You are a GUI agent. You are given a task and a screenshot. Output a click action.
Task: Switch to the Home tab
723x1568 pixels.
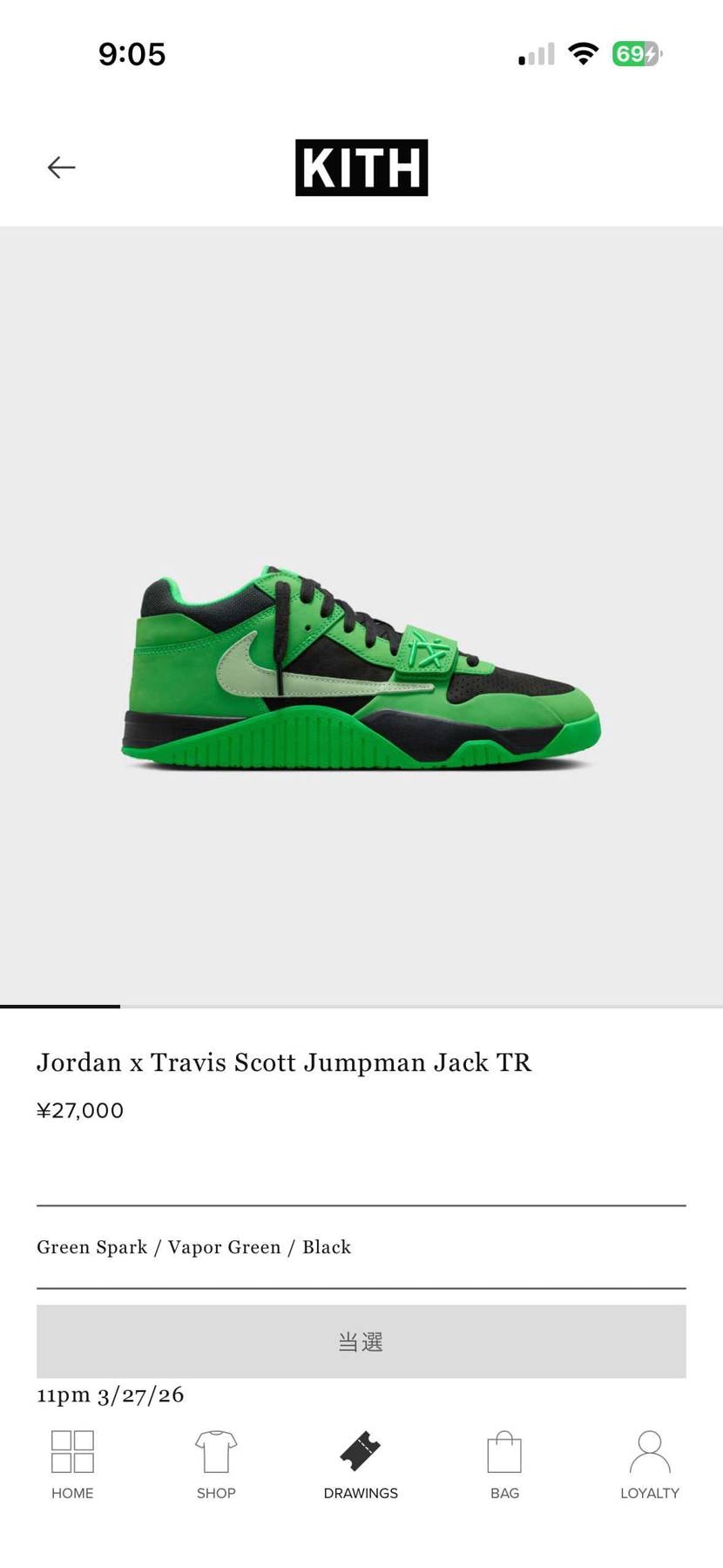72,1465
